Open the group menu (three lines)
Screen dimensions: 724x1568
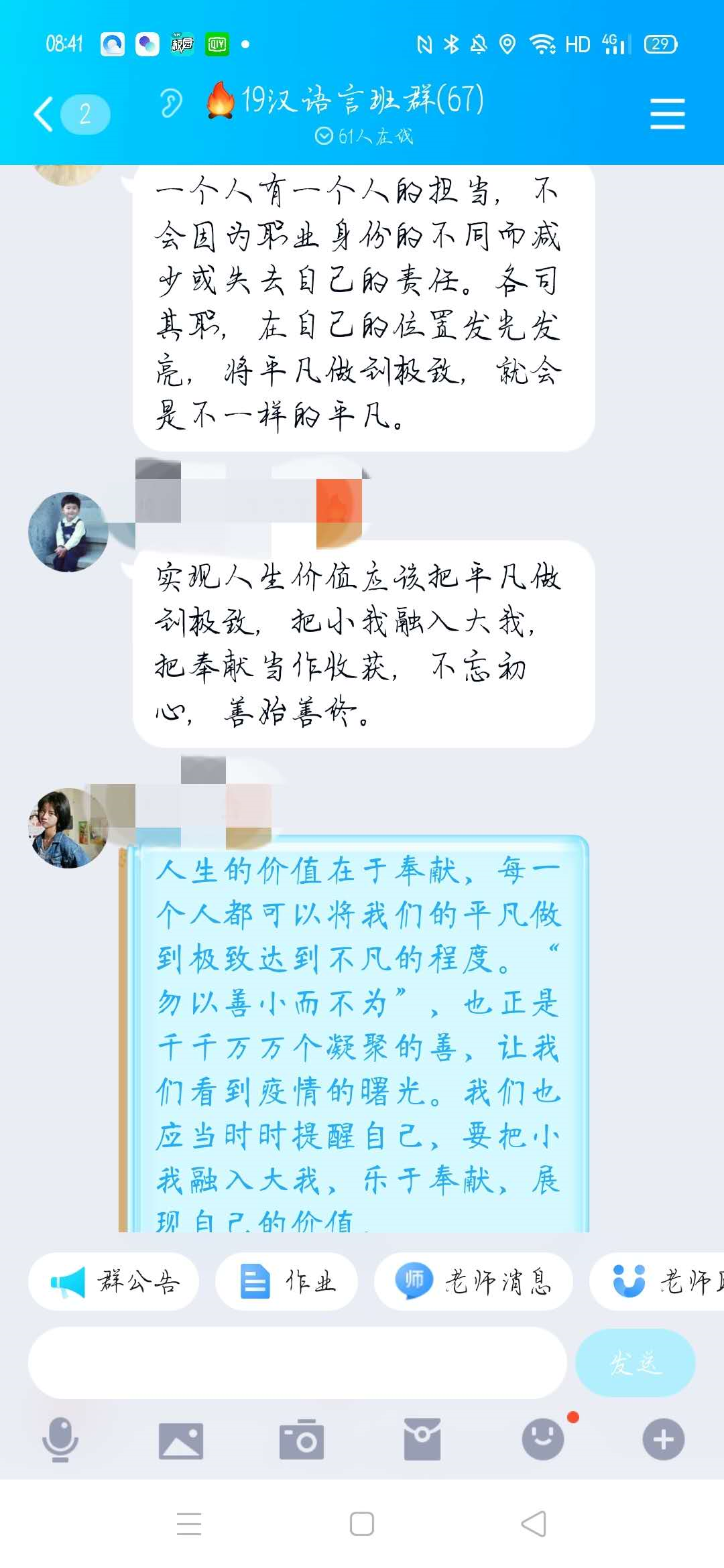coord(667,114)
